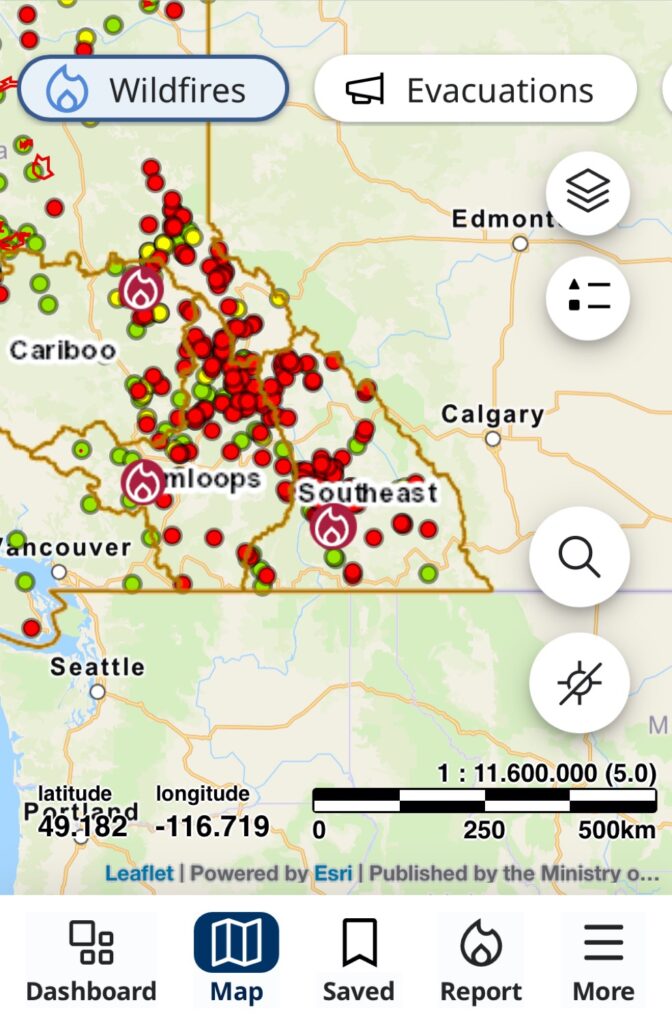This screenshot has width=672, height=1024.
Task: Go to the Saved tab
Action: tap(358, 961)
